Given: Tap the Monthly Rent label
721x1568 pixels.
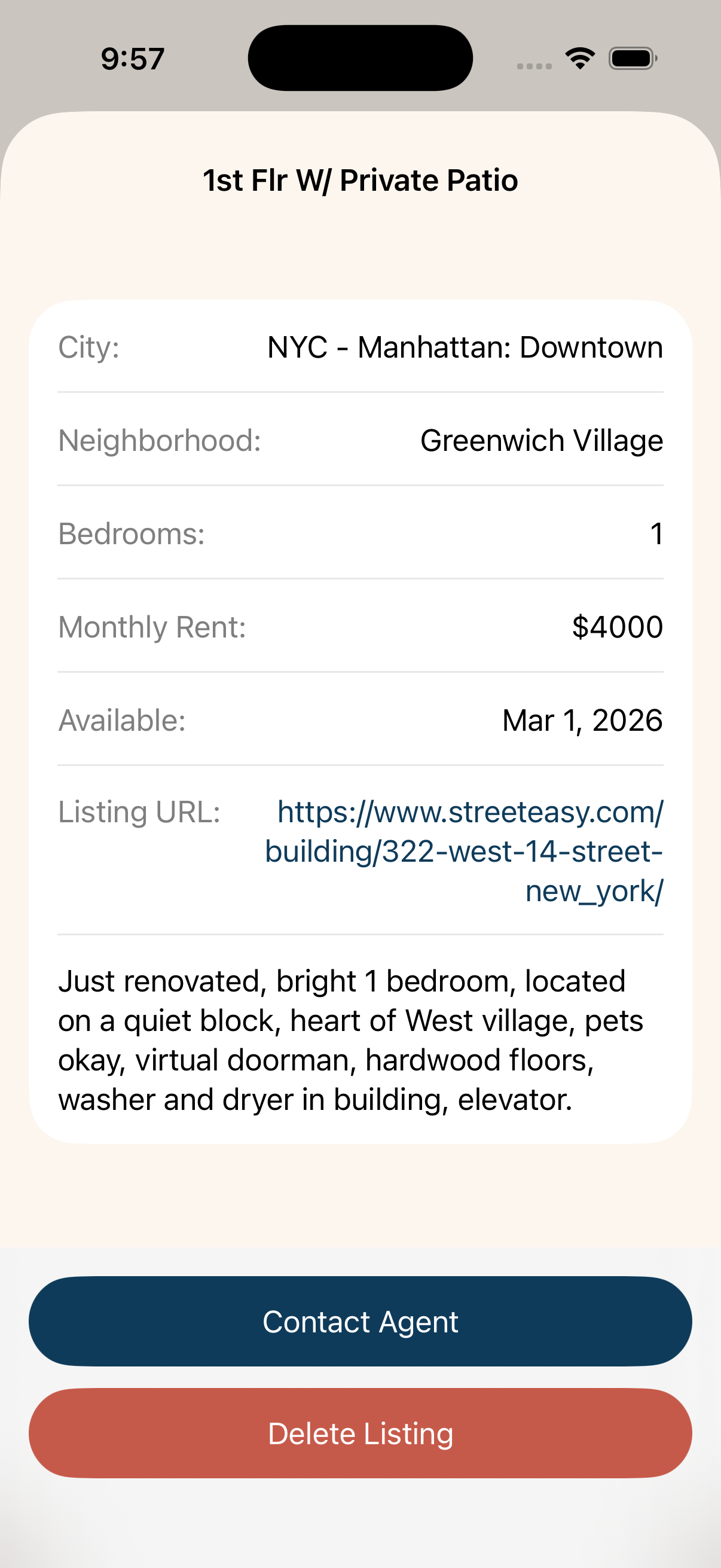Looking at the screenshot, I should point(151,626).
